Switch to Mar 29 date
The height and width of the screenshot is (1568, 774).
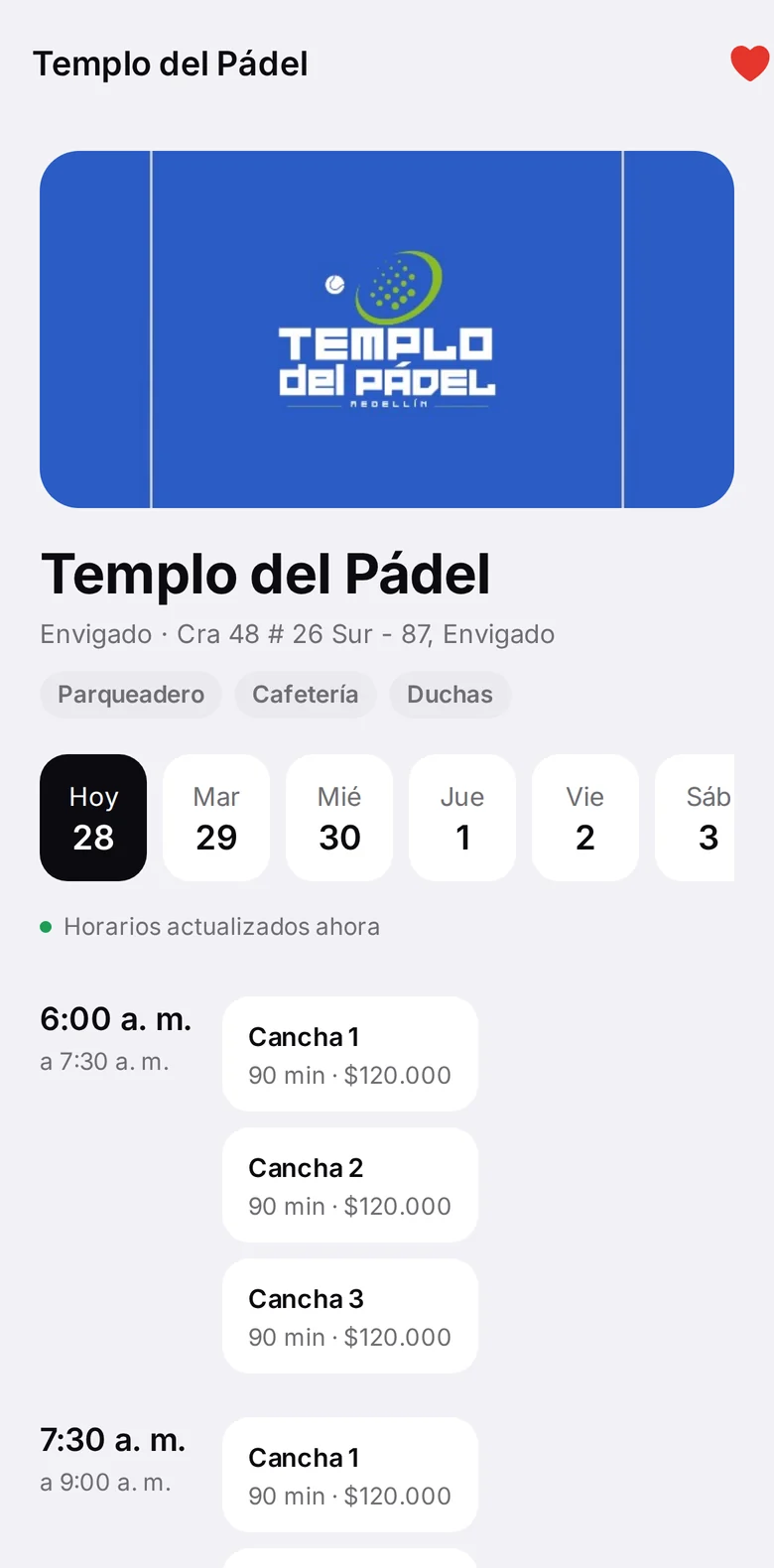(x=216, y=818)
